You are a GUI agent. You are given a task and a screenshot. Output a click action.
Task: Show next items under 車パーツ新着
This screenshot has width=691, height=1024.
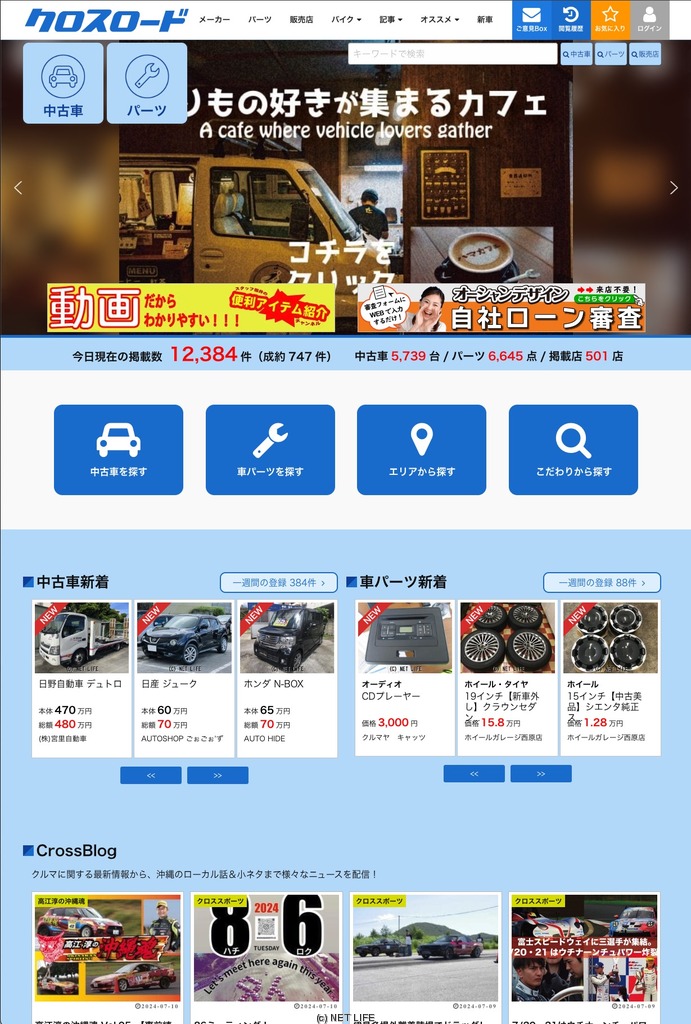click(540, 774)
